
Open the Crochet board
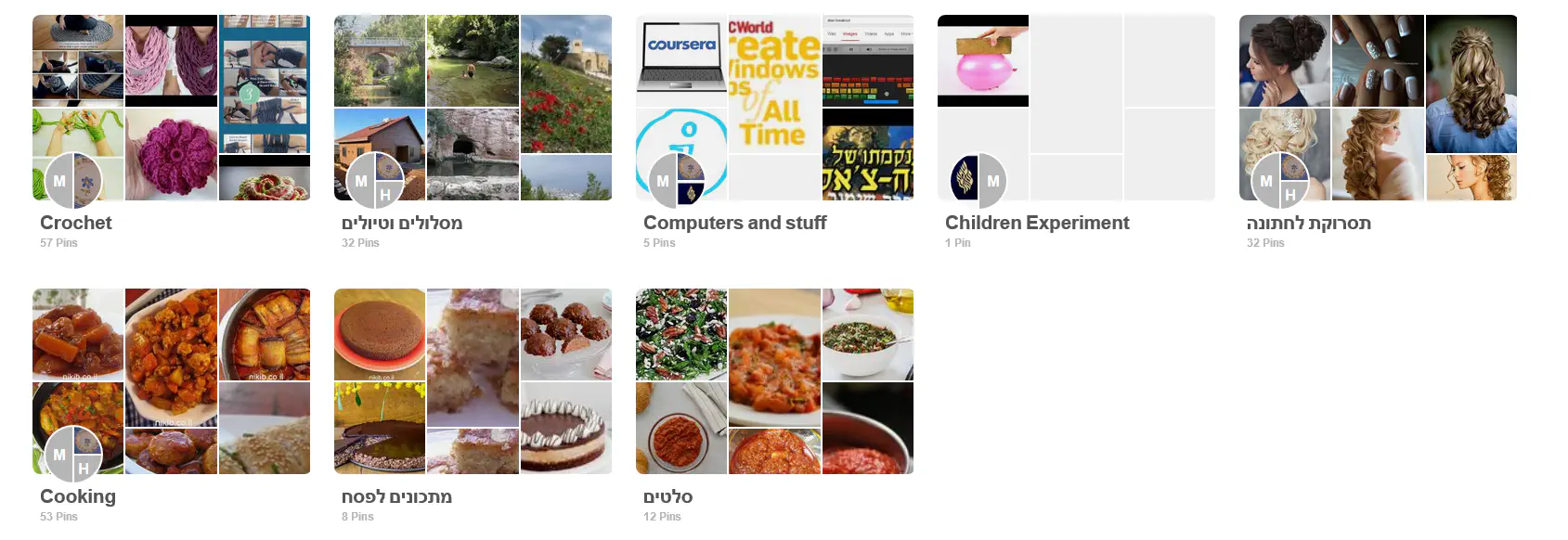171,108
